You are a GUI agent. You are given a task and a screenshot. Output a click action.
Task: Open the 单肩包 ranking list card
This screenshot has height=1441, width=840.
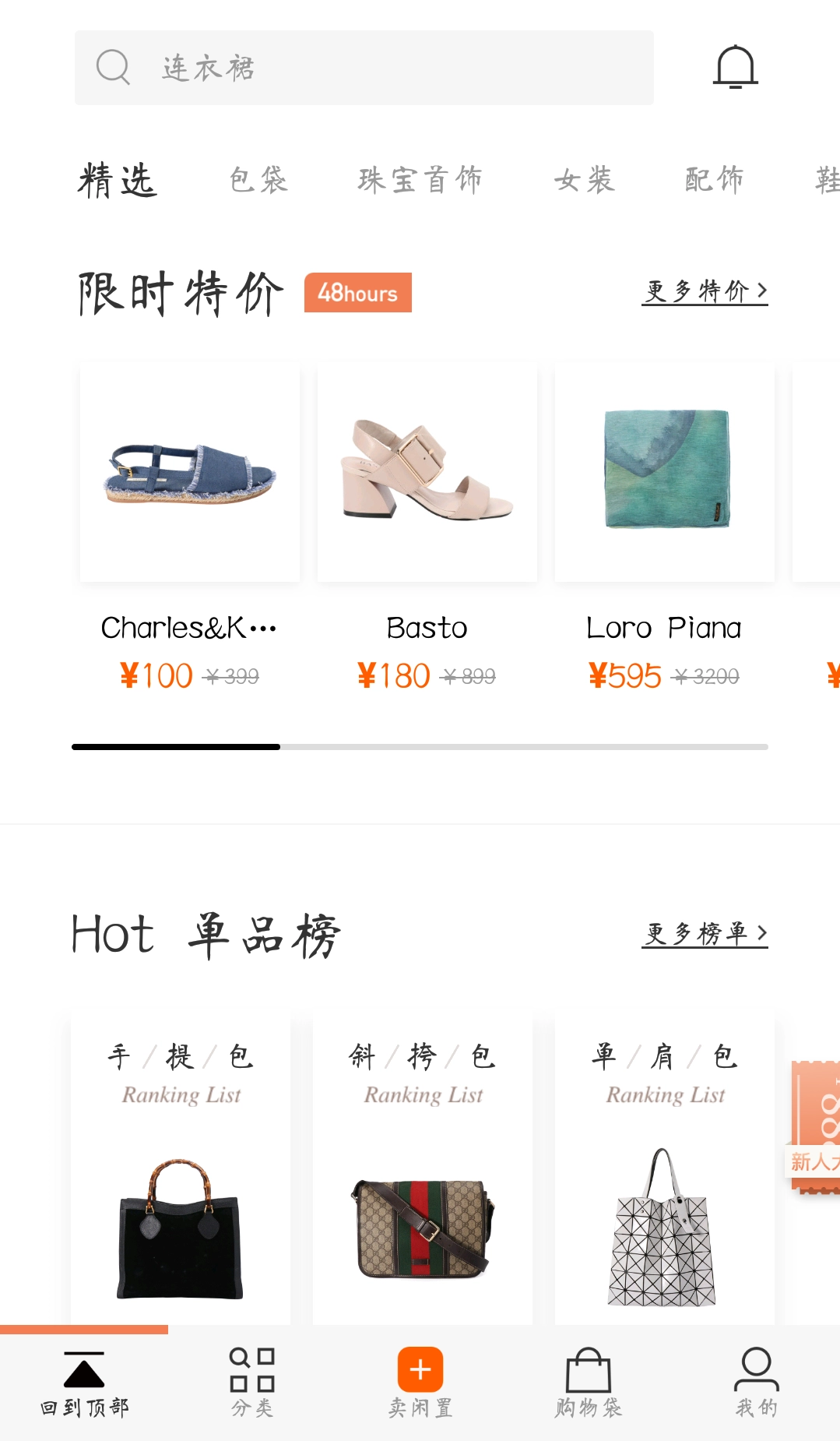point(664,1168)
